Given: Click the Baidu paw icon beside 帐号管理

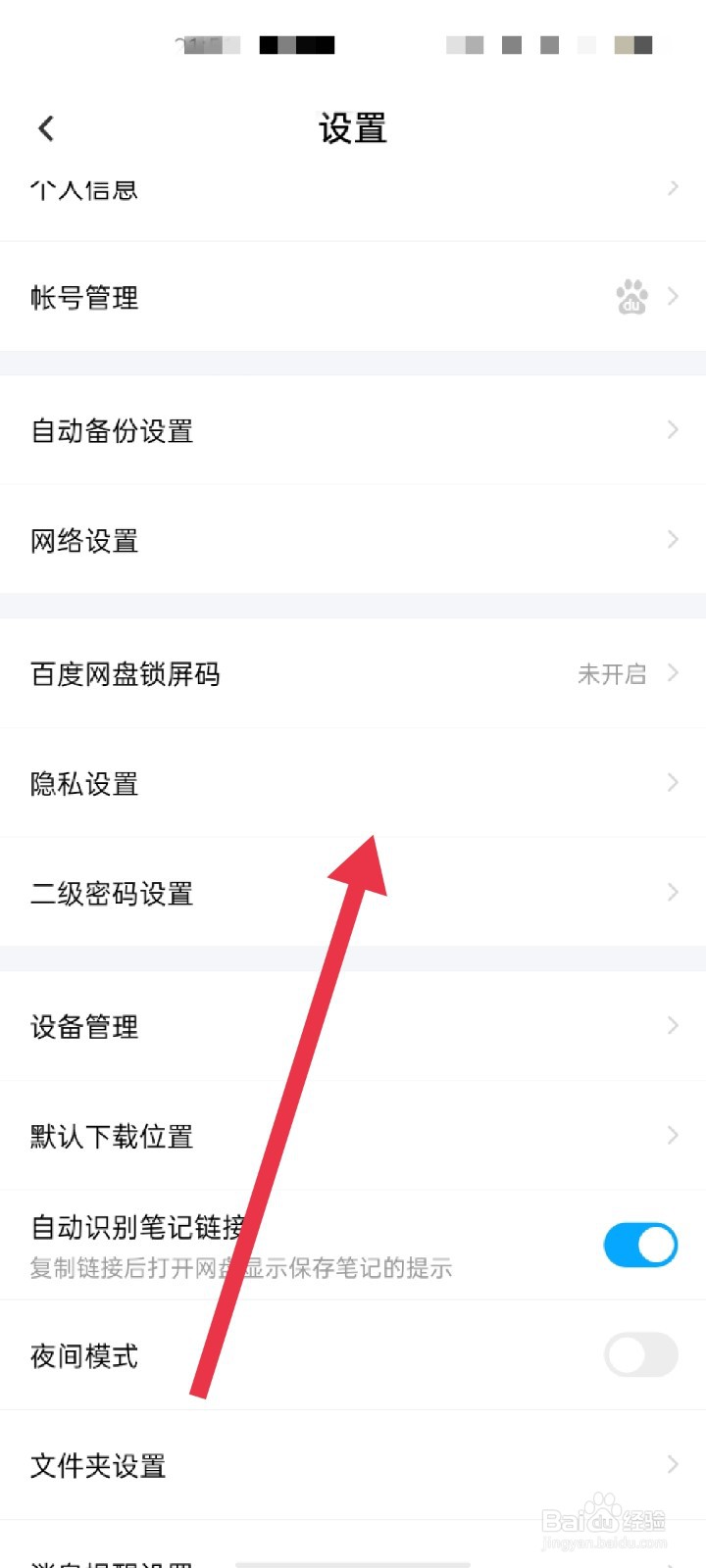Looking at the screenshot, I should 631,297.
